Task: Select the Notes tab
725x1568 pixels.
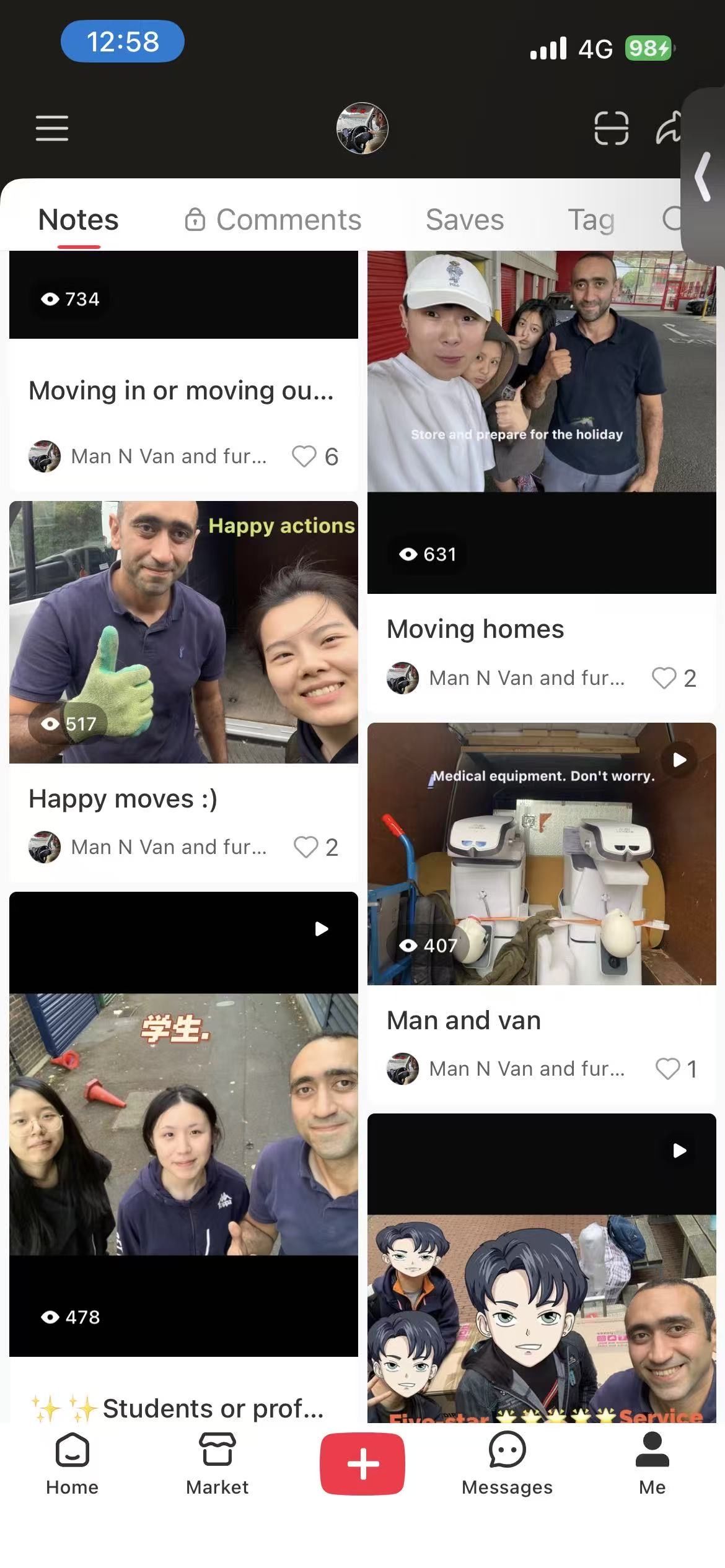Action: point(78,220)
